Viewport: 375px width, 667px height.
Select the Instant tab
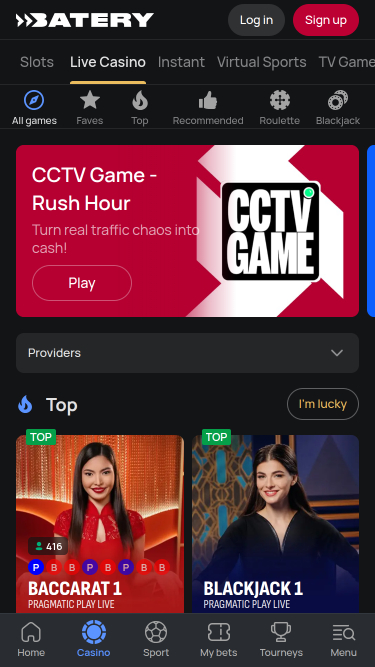(181, 62)
